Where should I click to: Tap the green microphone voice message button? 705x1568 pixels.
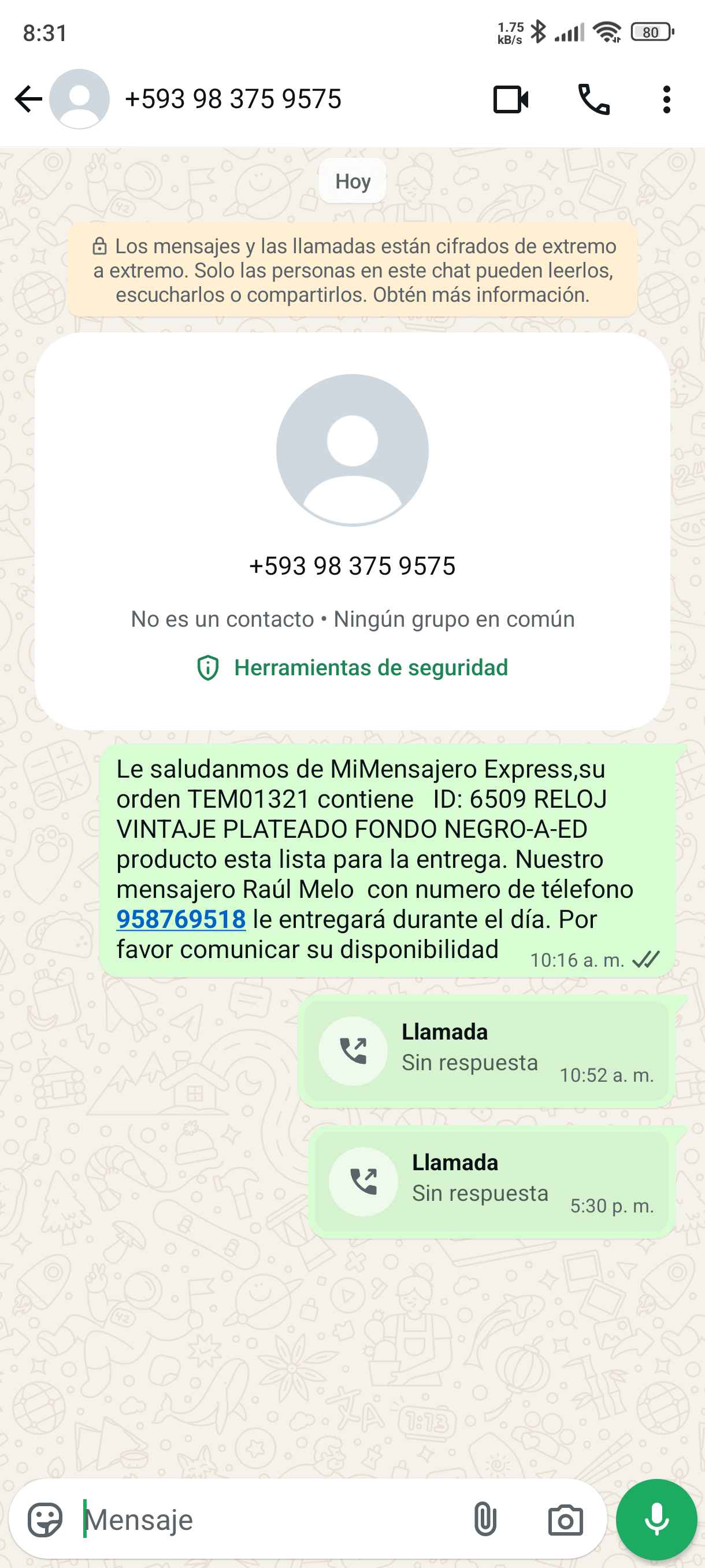[x=656, y=1519]
